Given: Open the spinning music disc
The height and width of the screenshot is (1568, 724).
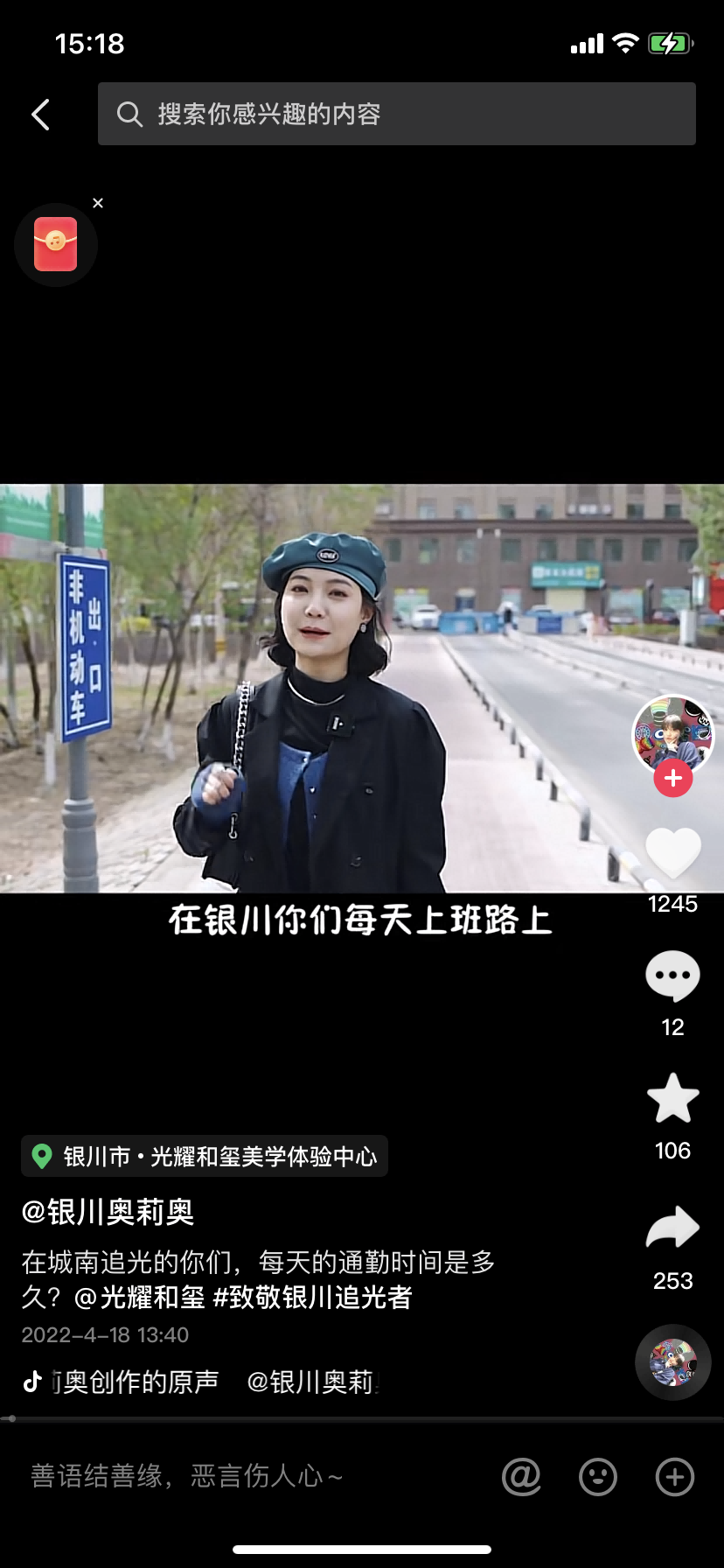Looking at the screenshot, I should click(672, 1362).
